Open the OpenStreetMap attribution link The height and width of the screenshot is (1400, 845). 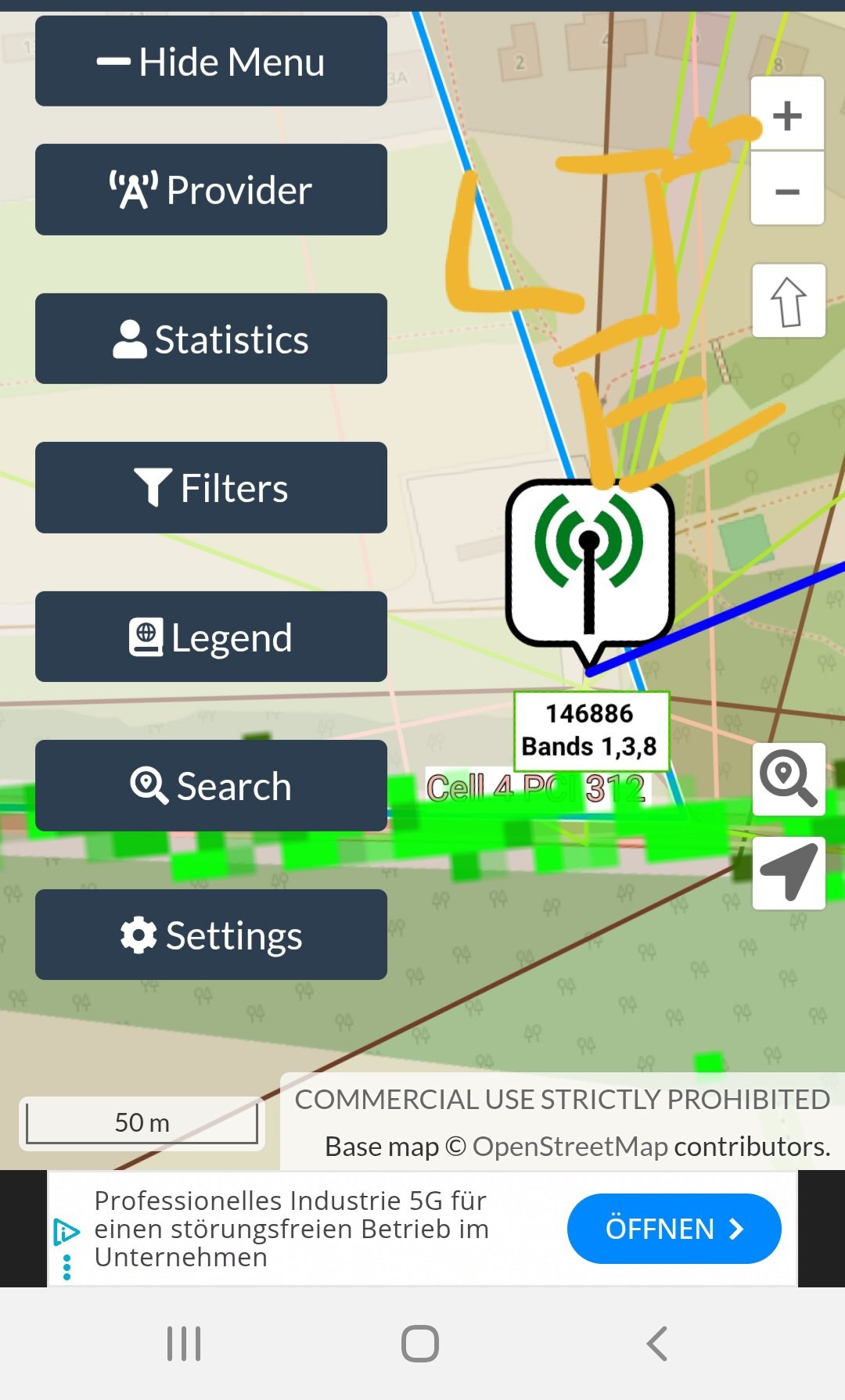570,1147
